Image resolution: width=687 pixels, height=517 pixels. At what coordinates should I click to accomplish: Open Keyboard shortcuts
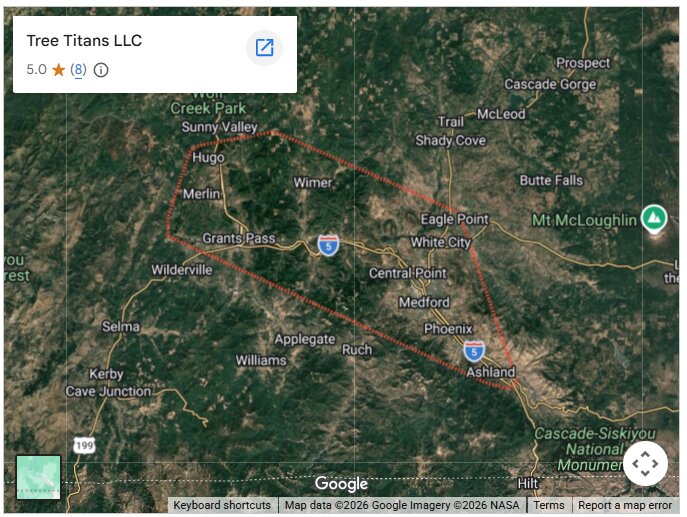(222, 505)
